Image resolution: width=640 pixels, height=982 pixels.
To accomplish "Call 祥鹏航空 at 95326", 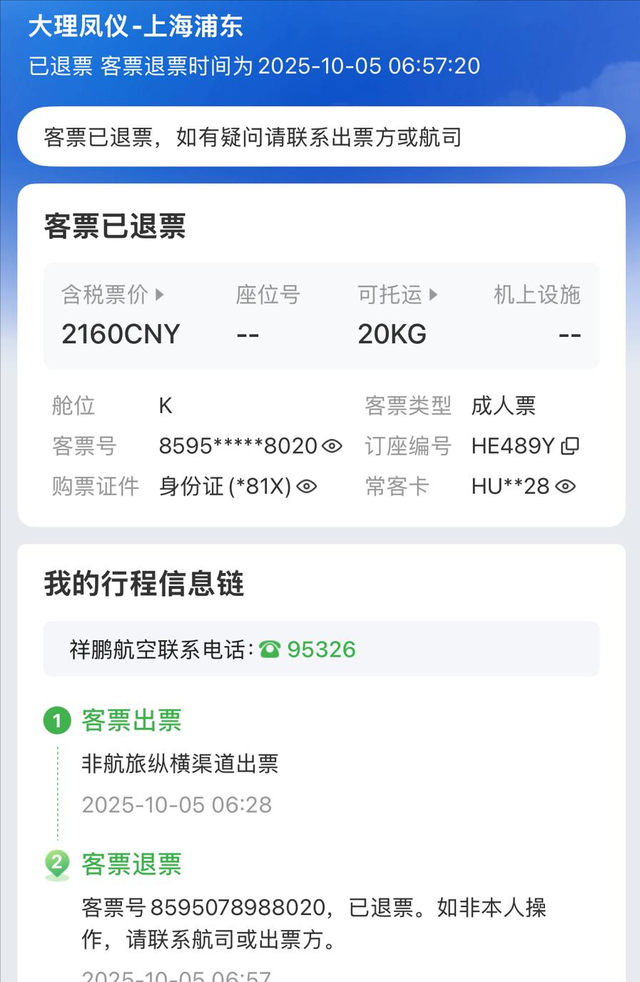I will (x=308, y=649).
